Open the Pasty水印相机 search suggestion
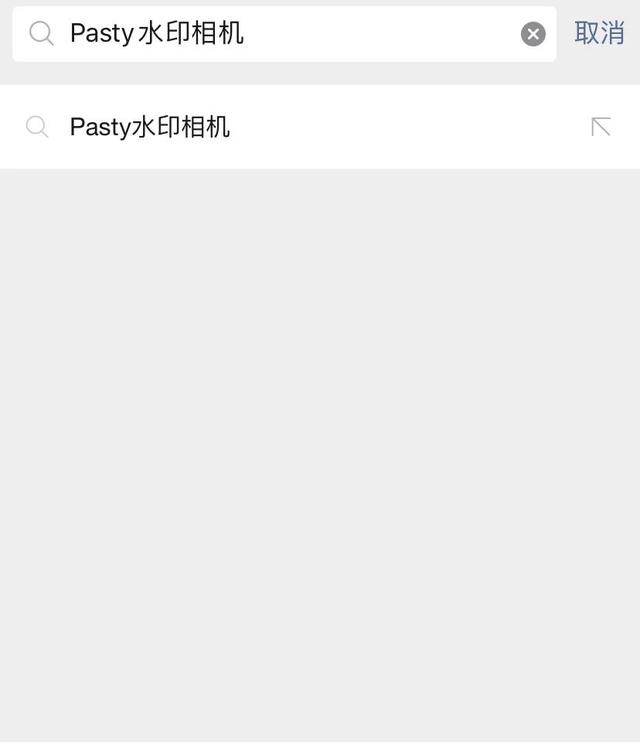Viewport: 640px width, 742px height. (x=150, y=127)
